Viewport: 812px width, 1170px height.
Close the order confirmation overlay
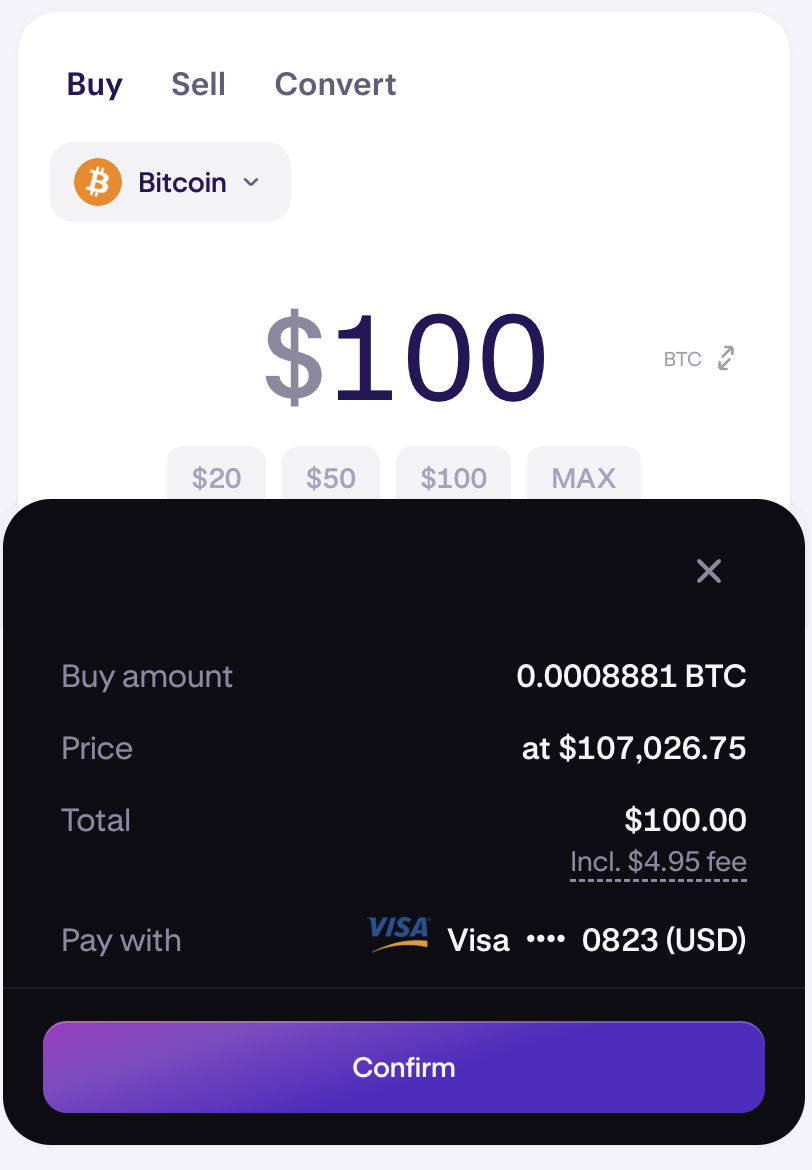pos(709,571)
